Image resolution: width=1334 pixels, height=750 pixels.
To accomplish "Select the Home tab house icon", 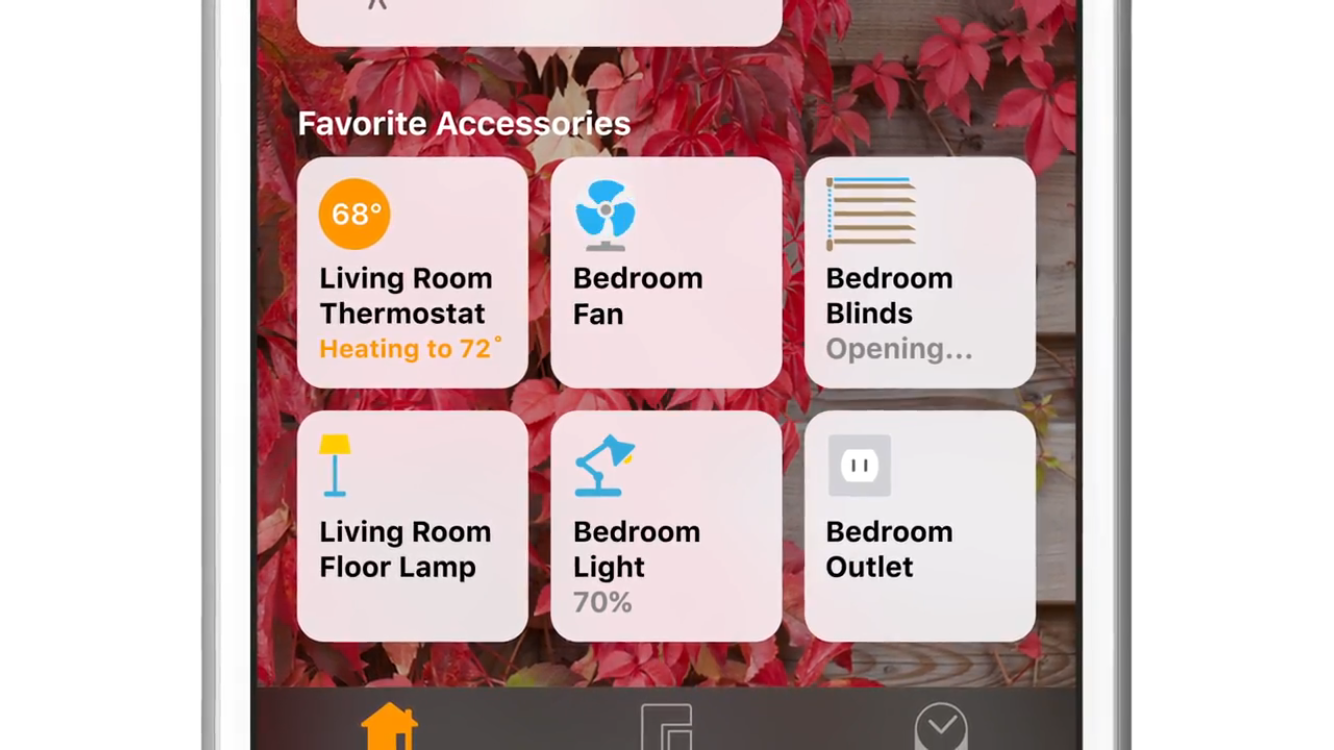I will tap(389, 727).
